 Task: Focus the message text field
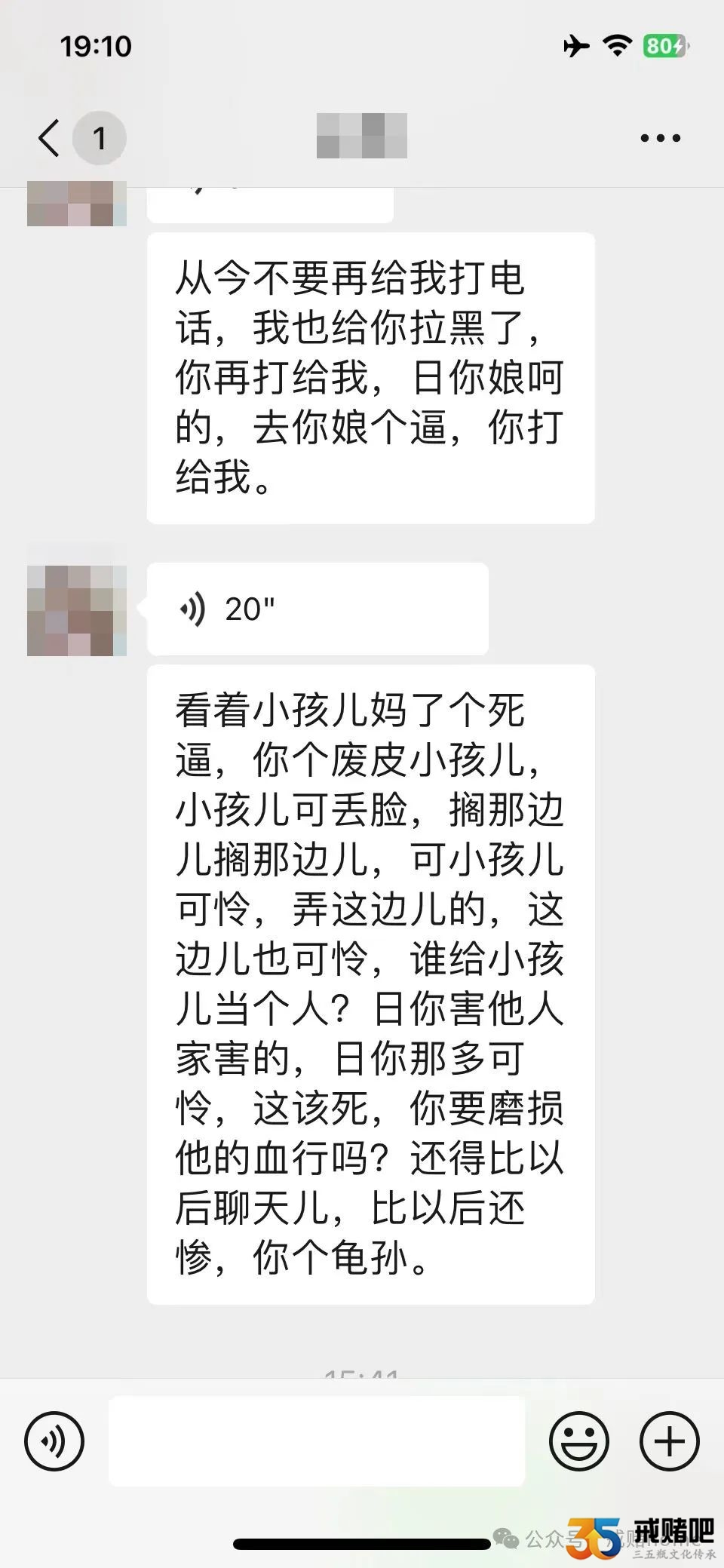click(x=317, y=1441)
